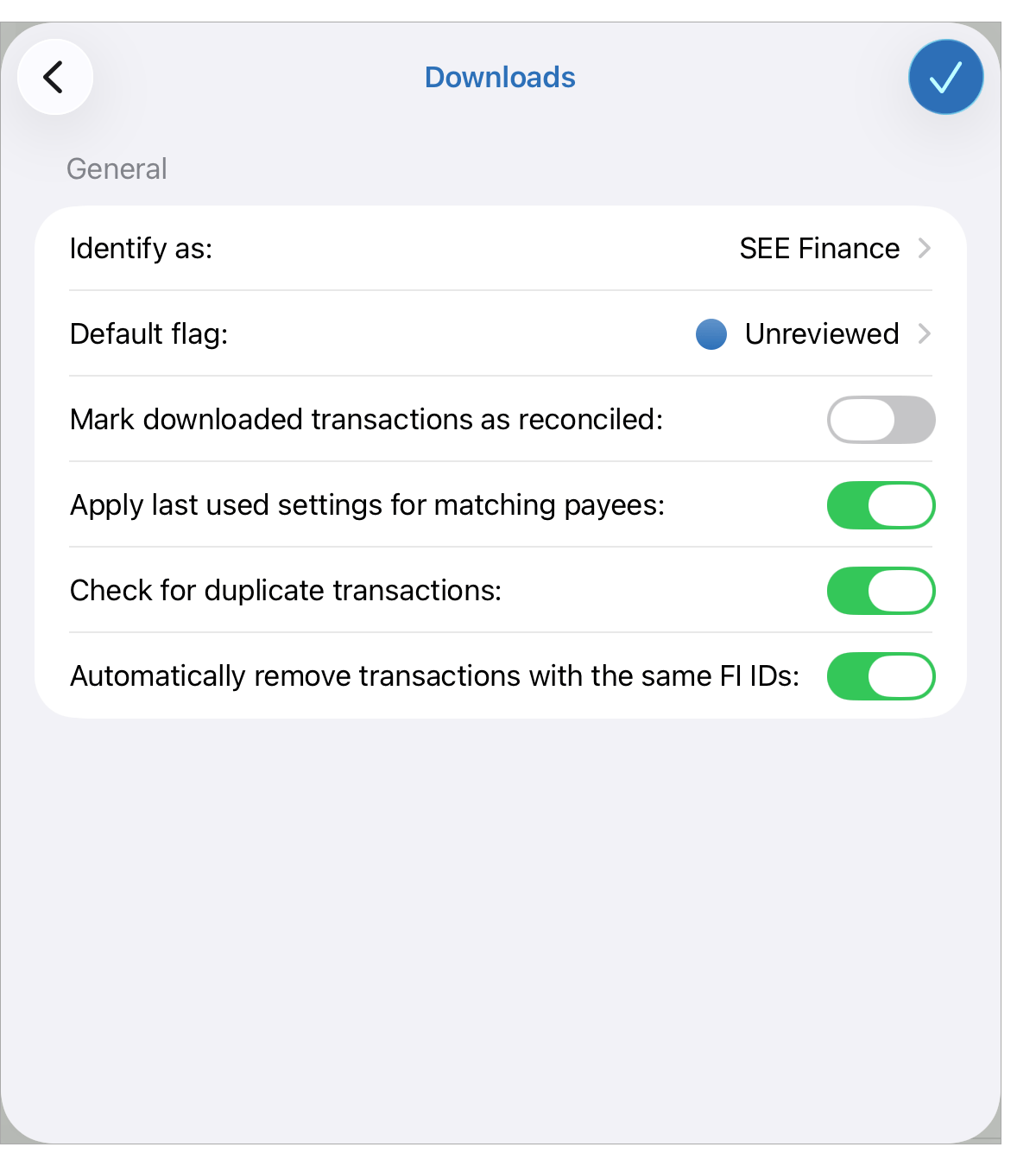Tap the General section header
This screenshot has height=1166, width=1036.
click(117, 168)
